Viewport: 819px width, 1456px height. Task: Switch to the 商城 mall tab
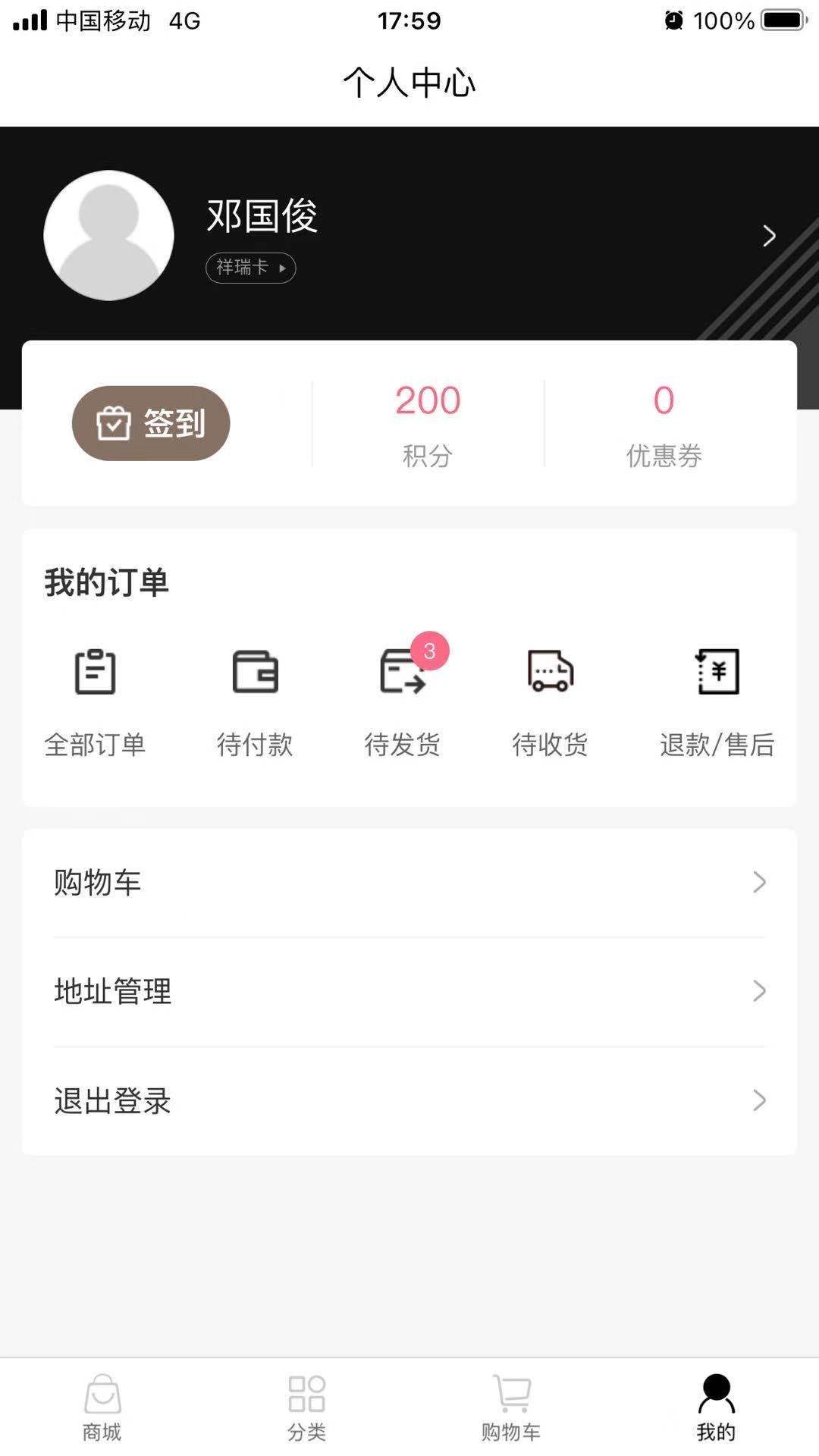point(102,1407)
